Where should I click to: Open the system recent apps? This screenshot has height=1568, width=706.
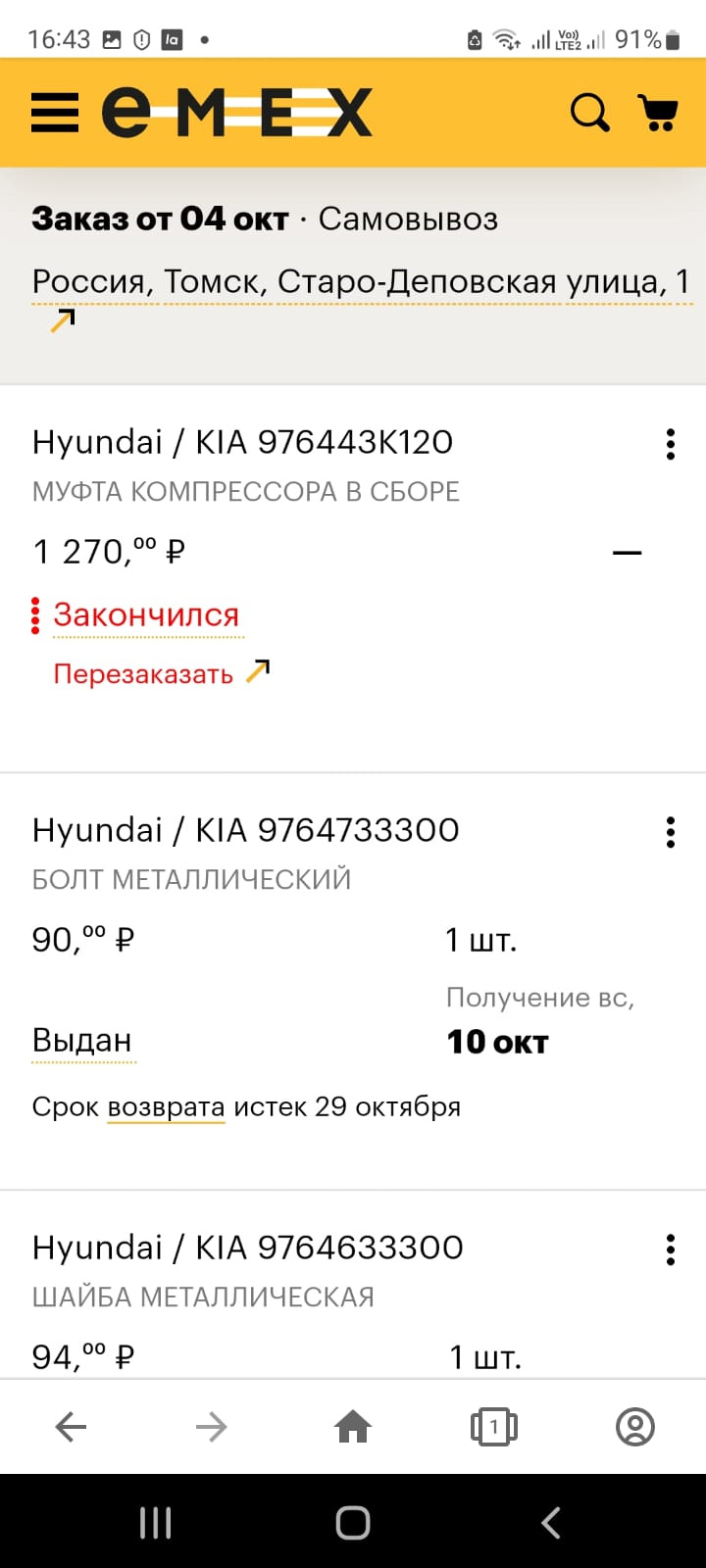tap(156, 1523)
